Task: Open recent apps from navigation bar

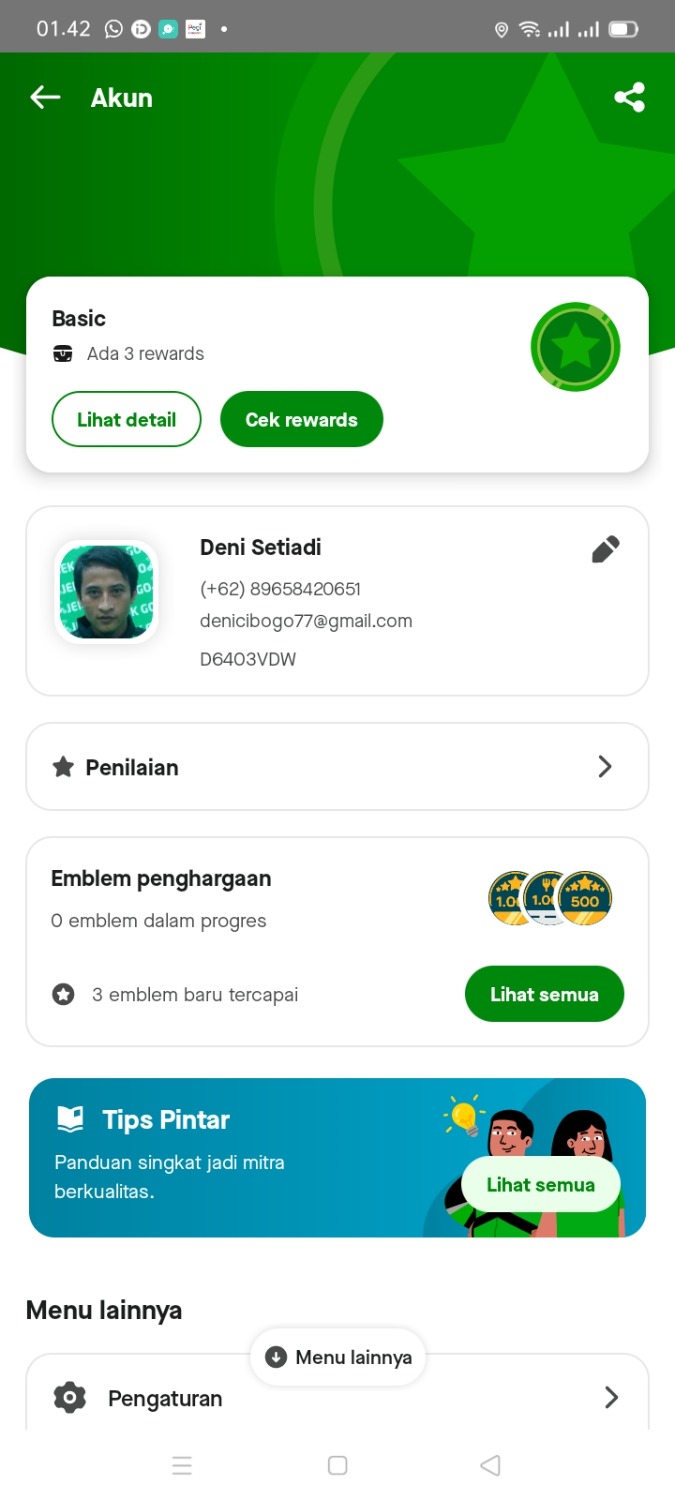Action: [182, 1465]
